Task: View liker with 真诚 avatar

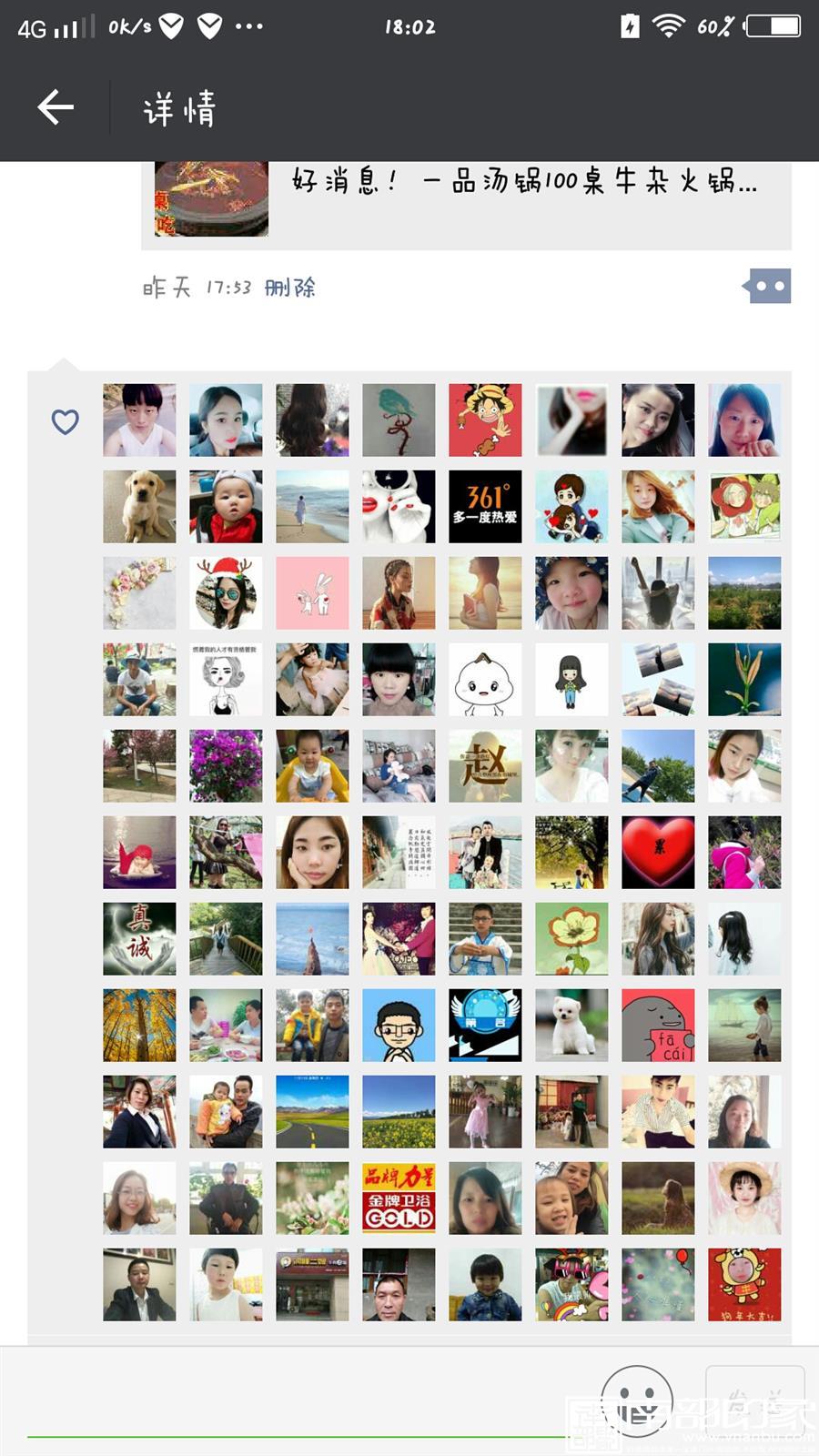Action: [139, 939]
